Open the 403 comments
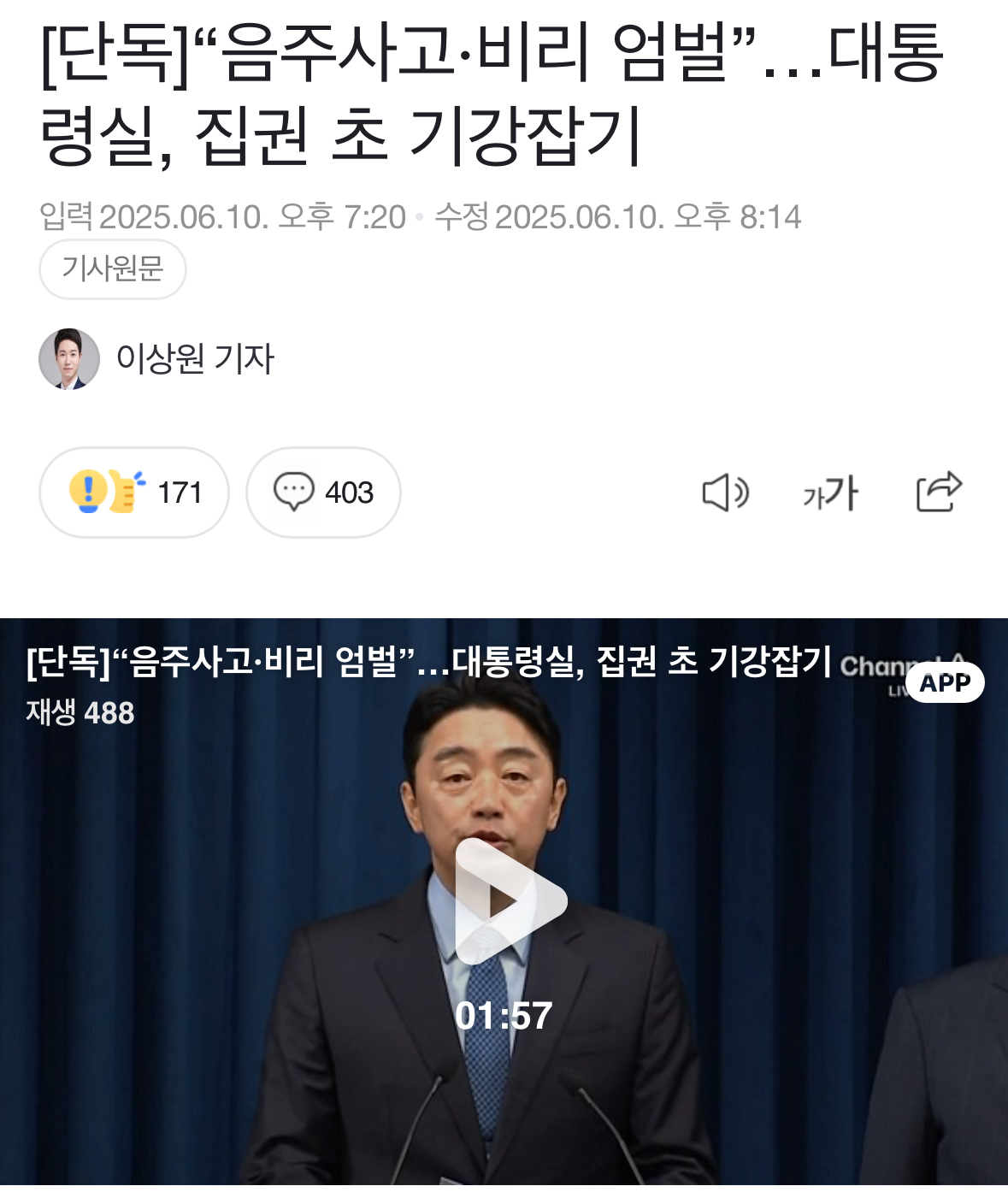 323,493
